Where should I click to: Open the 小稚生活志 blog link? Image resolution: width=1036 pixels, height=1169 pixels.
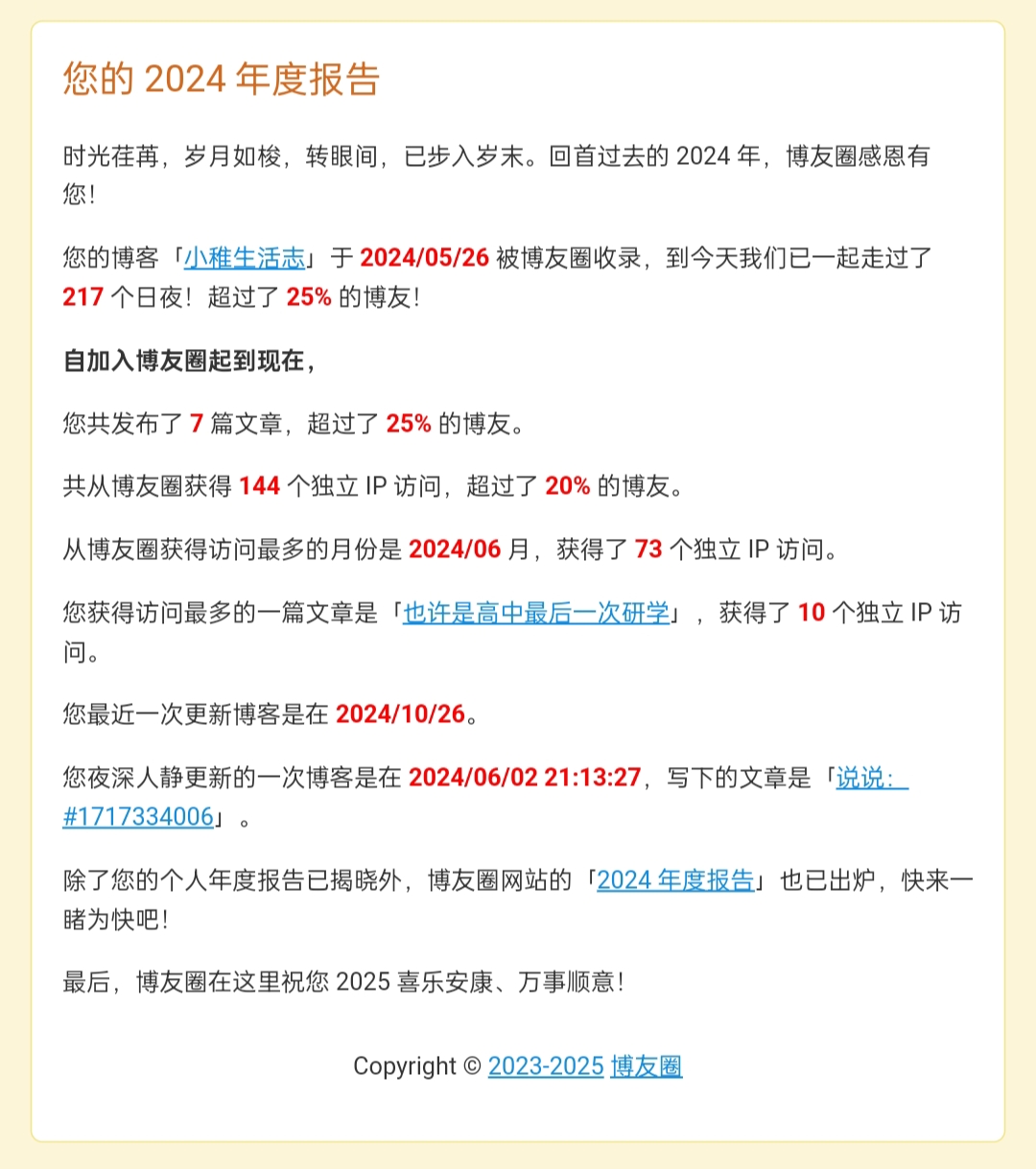pyautogui.click(x=245, y=258)
